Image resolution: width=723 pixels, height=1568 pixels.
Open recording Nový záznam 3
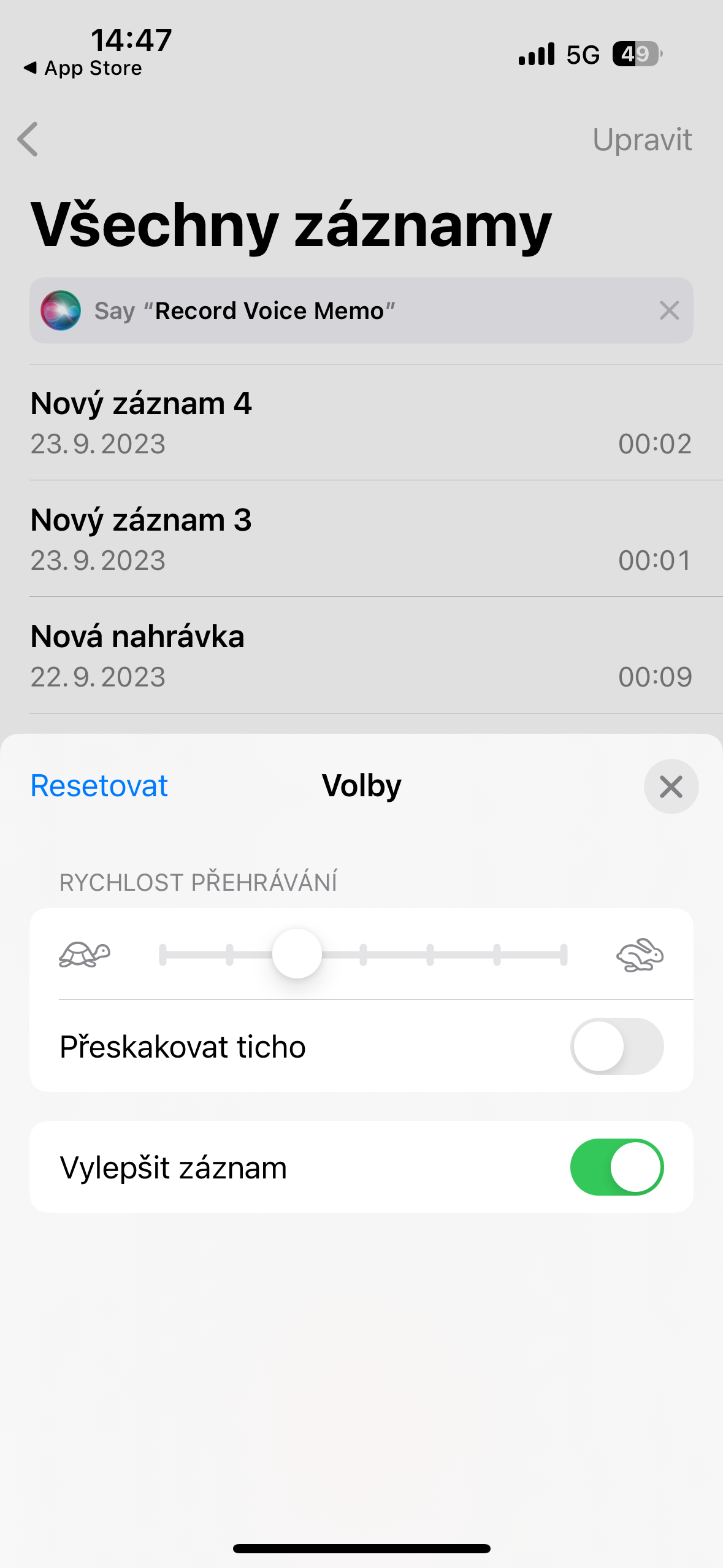coord(361,539)
